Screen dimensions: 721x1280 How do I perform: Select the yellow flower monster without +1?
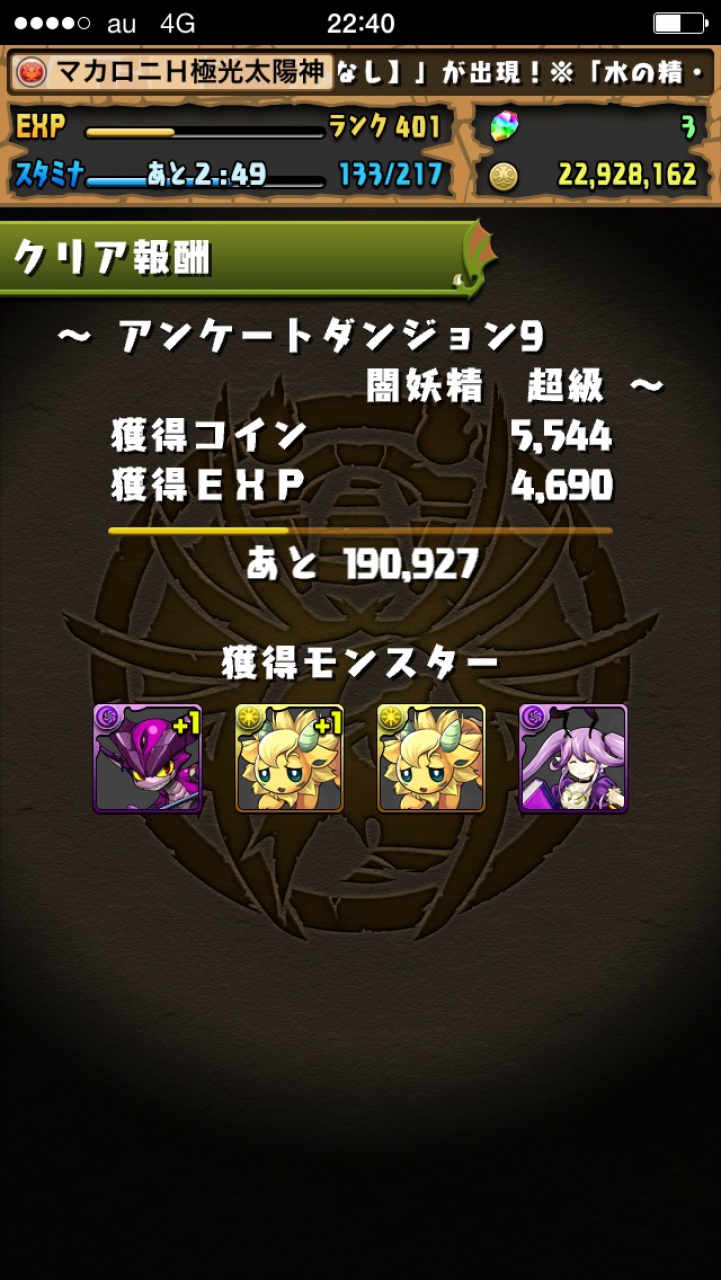tap(432, 758)
